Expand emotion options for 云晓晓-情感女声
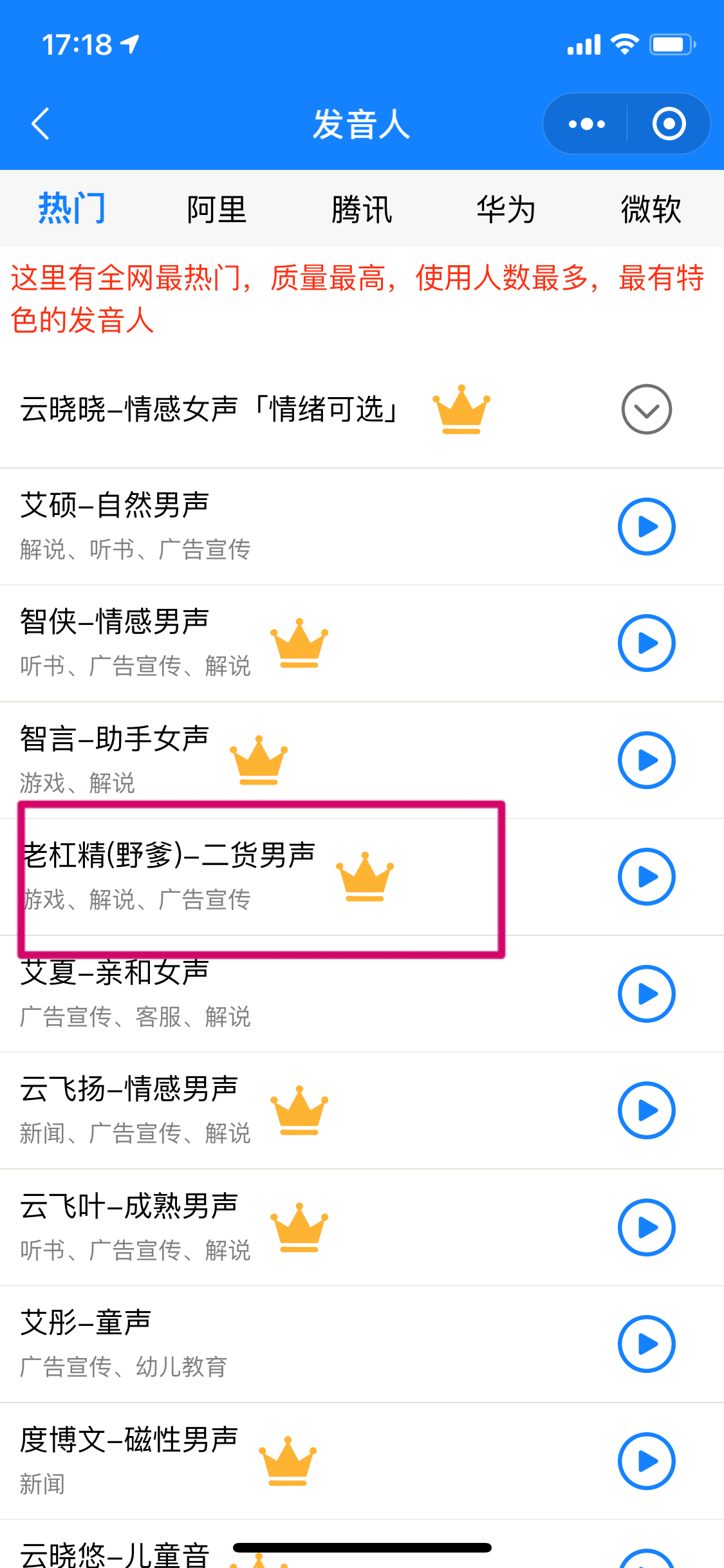 tap(646, 409)
